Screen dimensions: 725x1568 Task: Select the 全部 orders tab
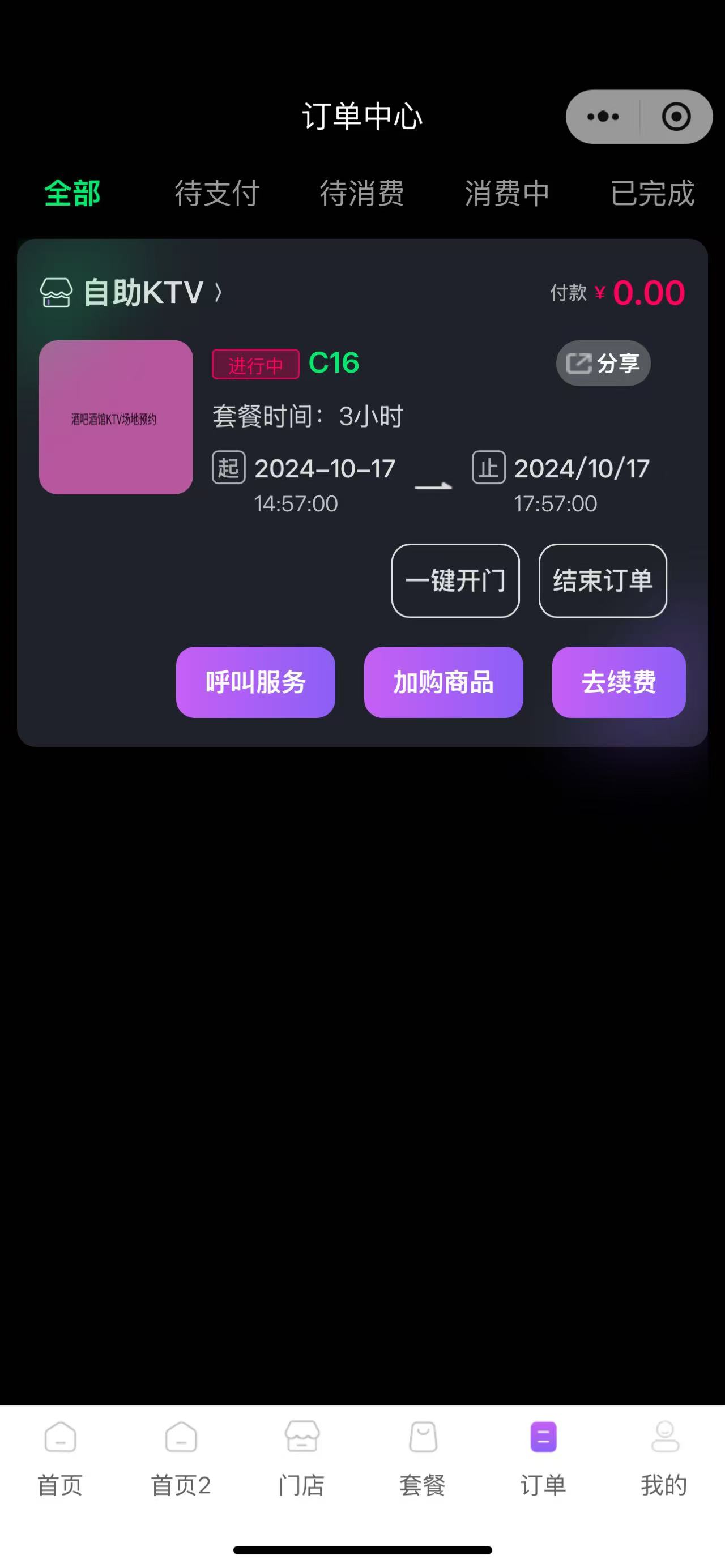tap(72, 194)
